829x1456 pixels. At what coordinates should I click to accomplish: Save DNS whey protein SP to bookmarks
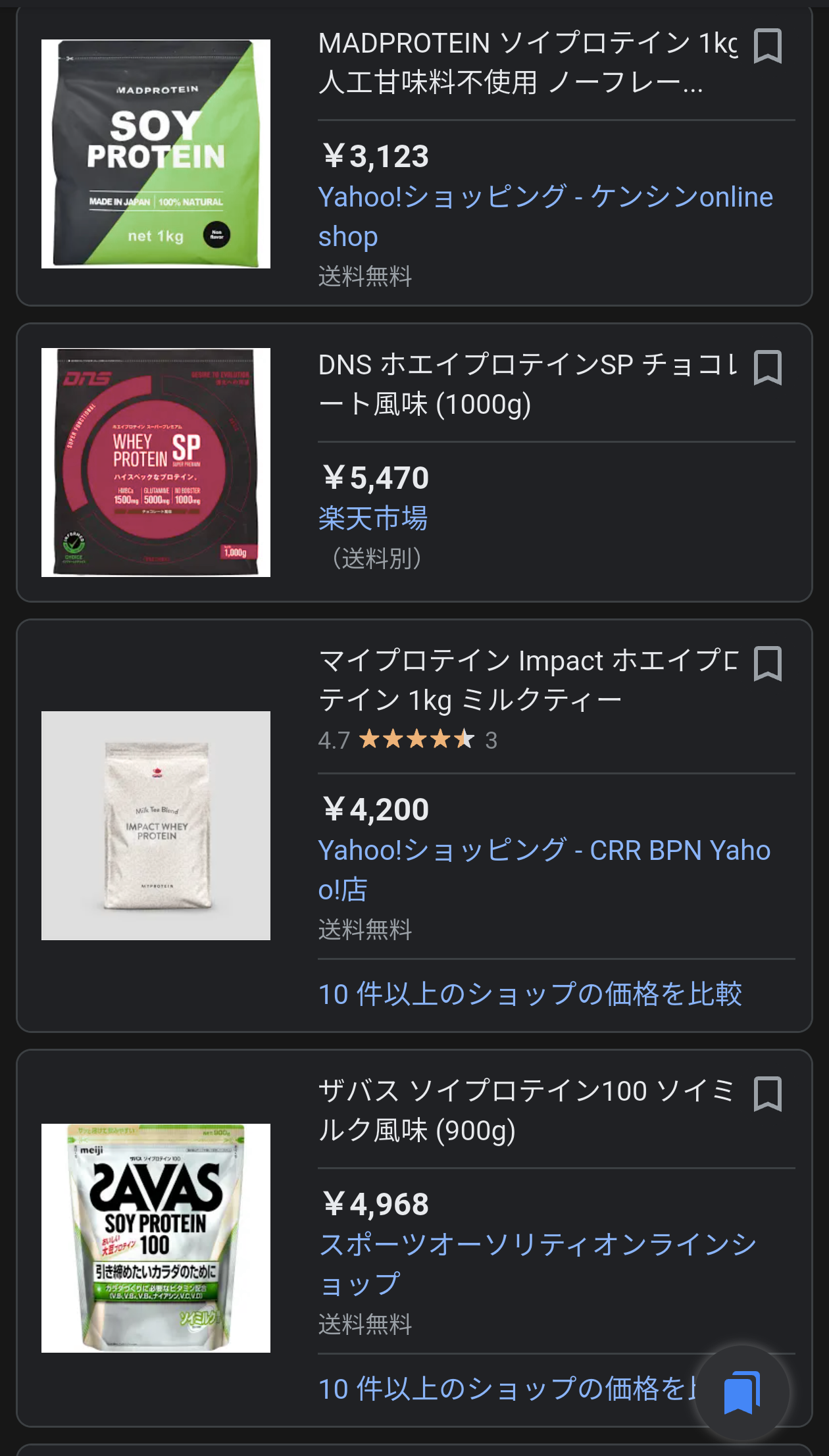point(767,367)
